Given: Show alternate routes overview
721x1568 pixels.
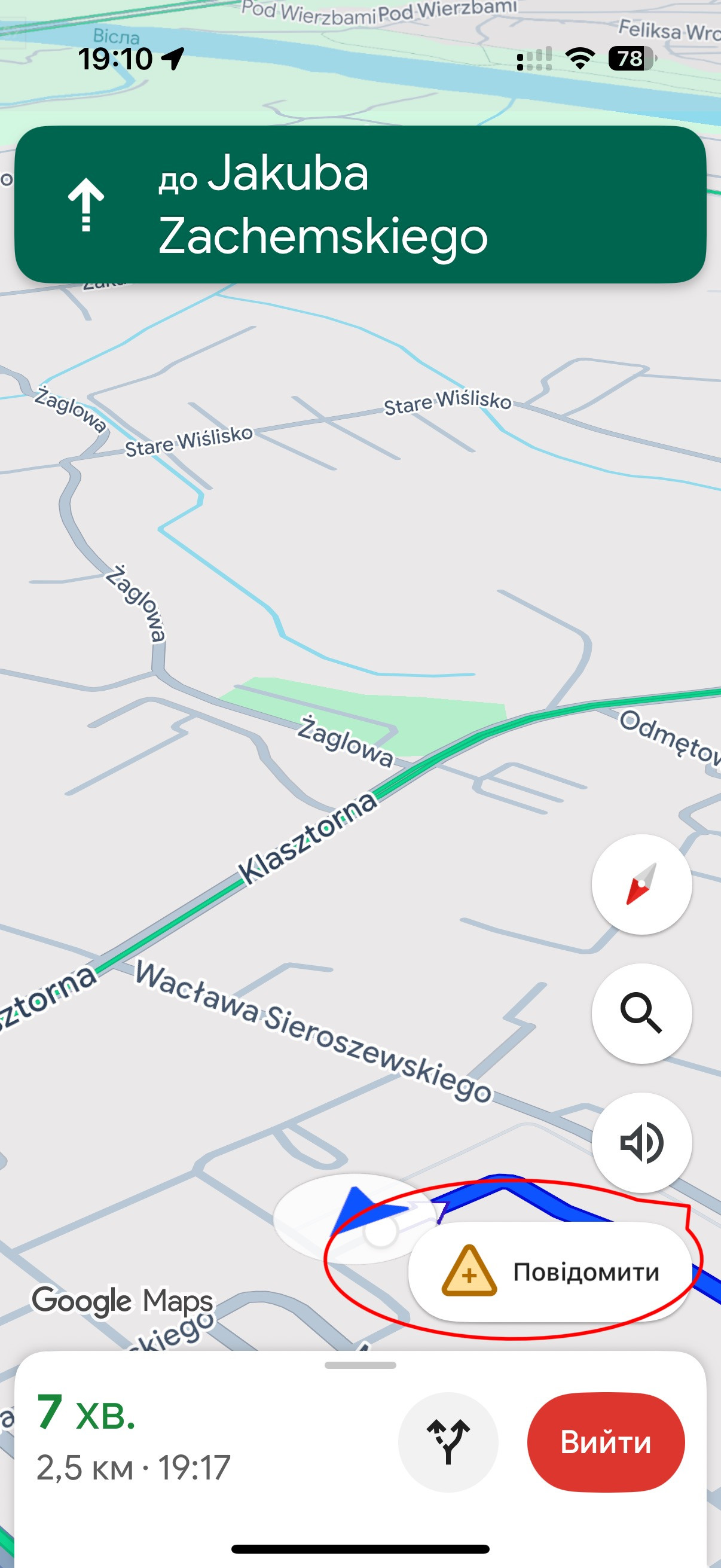Looking at the screenshot, I should pyautogui.click(x=448, y=1441).
